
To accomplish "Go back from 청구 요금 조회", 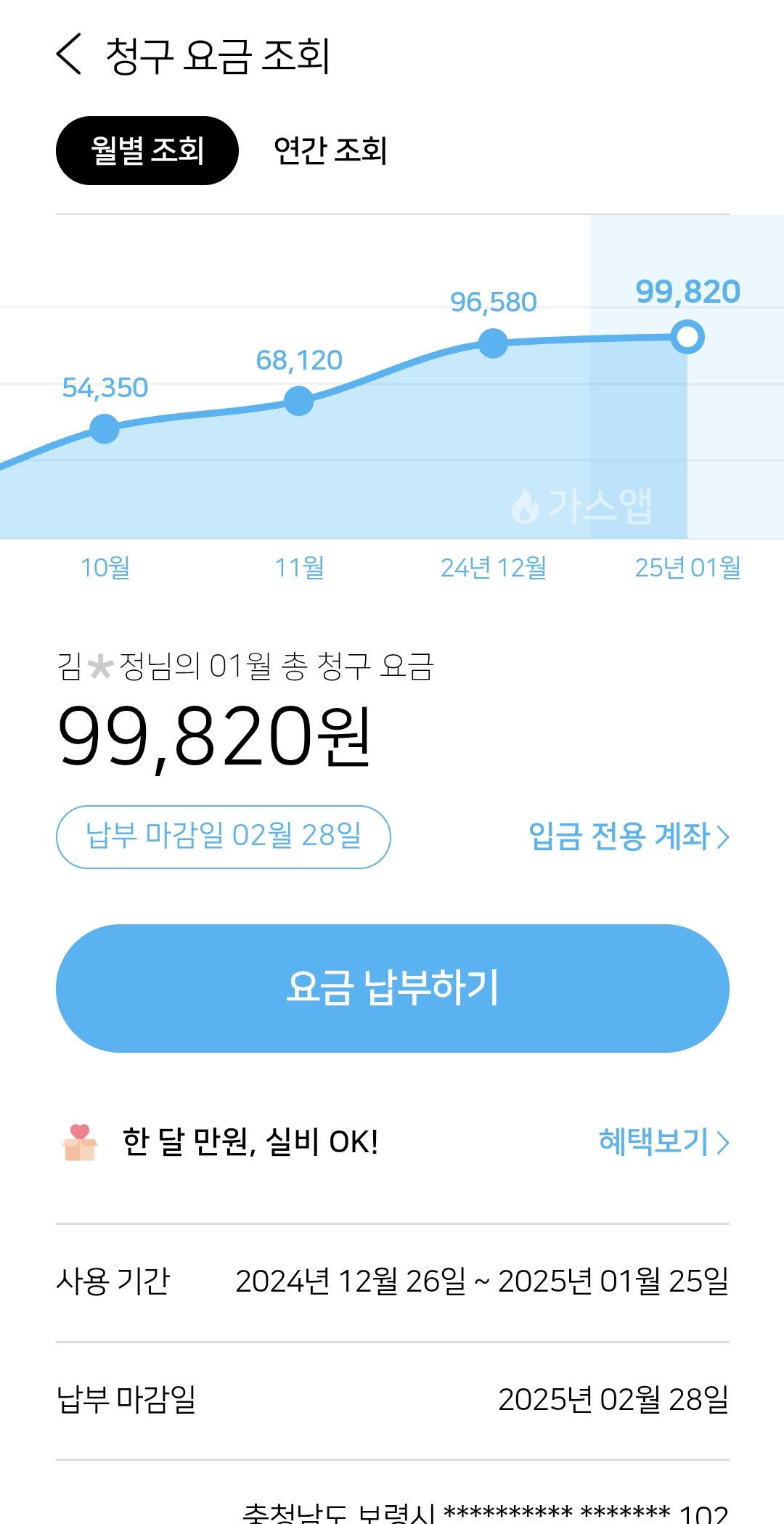I will pos(70,54).
